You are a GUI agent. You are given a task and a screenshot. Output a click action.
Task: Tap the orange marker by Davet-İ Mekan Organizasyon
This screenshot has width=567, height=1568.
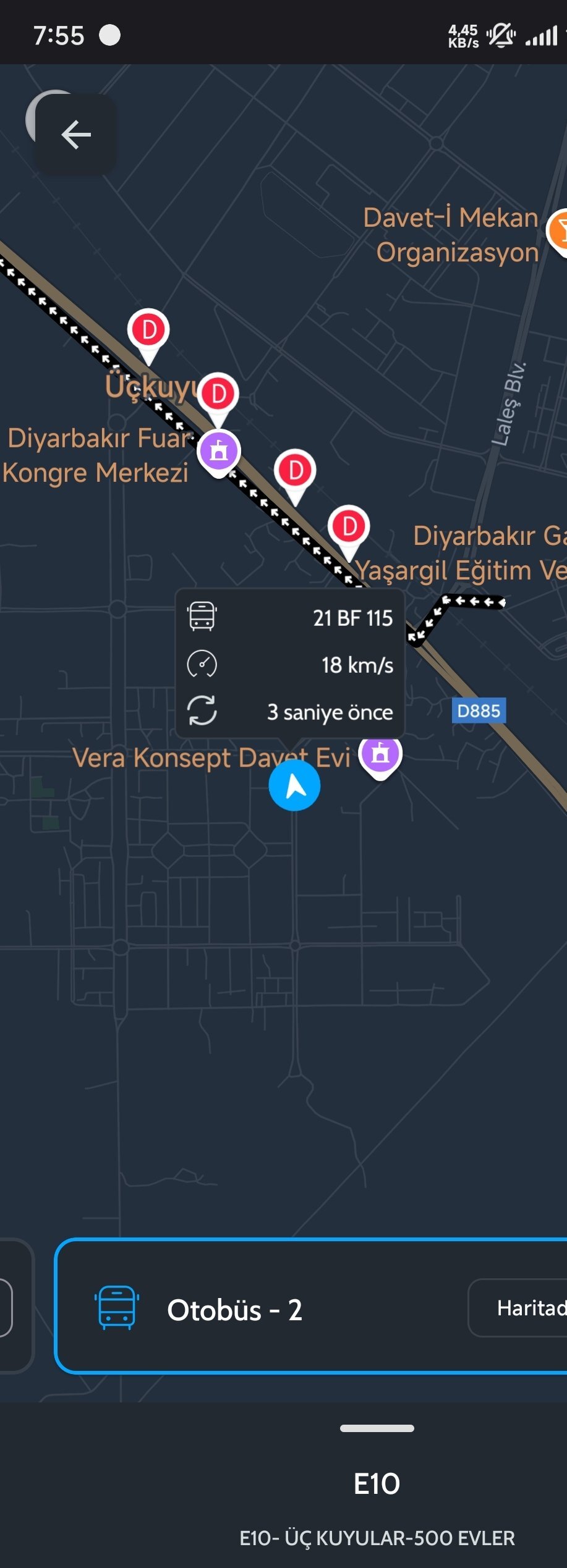point(558,231)
